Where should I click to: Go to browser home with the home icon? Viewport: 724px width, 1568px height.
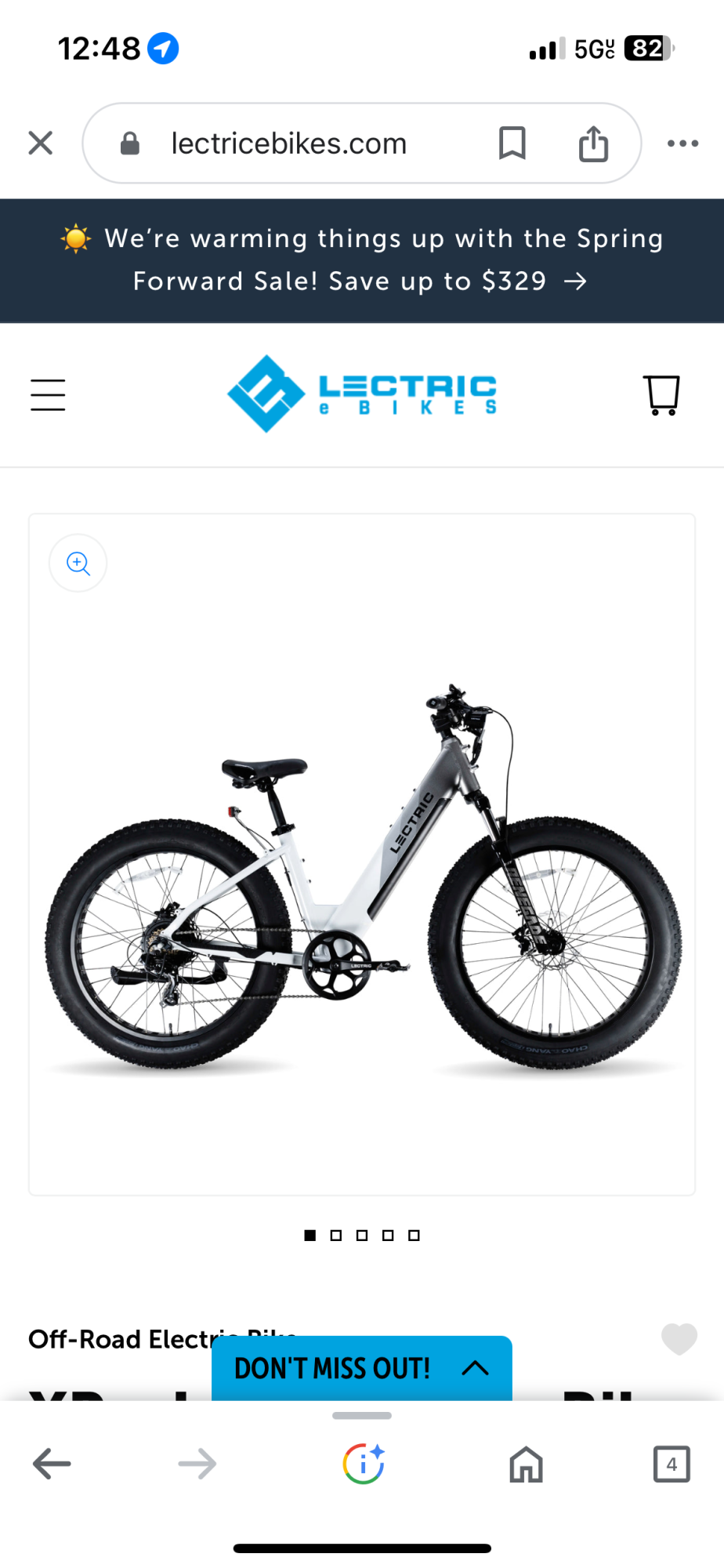point(525,1463)
